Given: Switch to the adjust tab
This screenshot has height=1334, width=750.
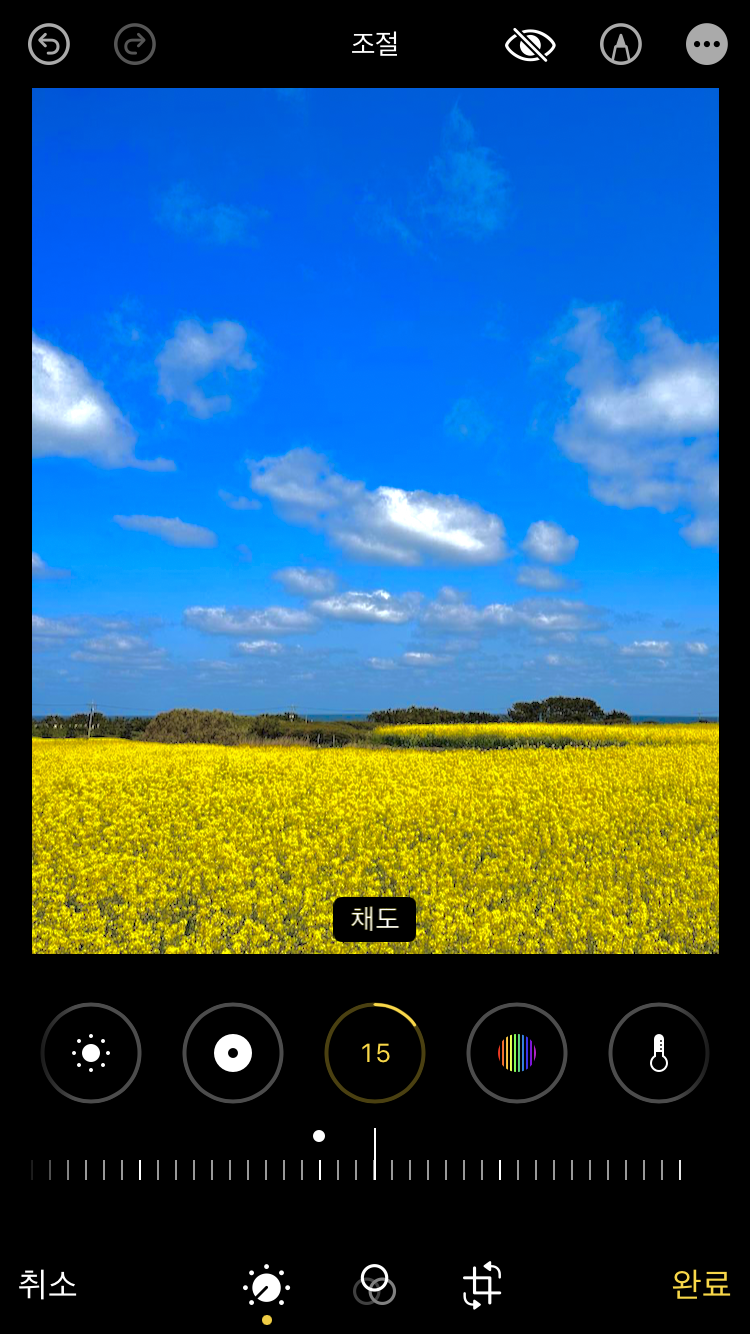Looking at the screenshot, I should [x=267, y=1288].
